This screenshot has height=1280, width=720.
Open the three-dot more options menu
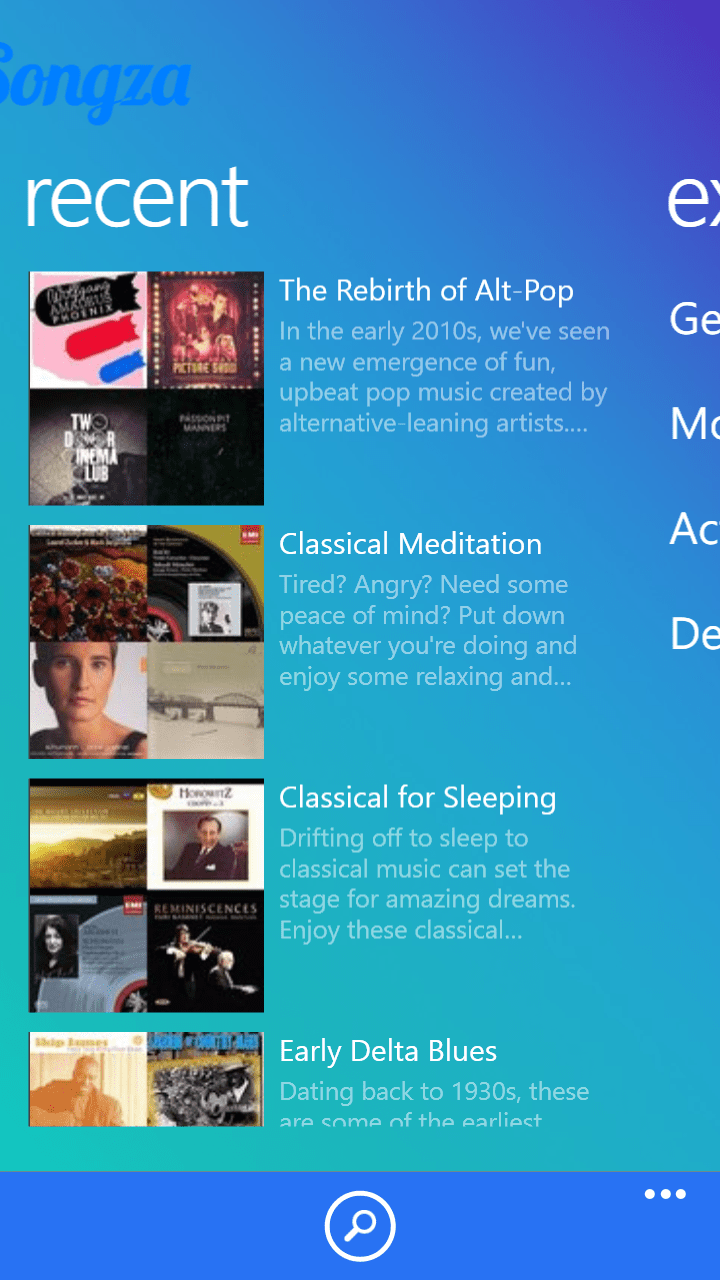click(x=665, y=1194)
